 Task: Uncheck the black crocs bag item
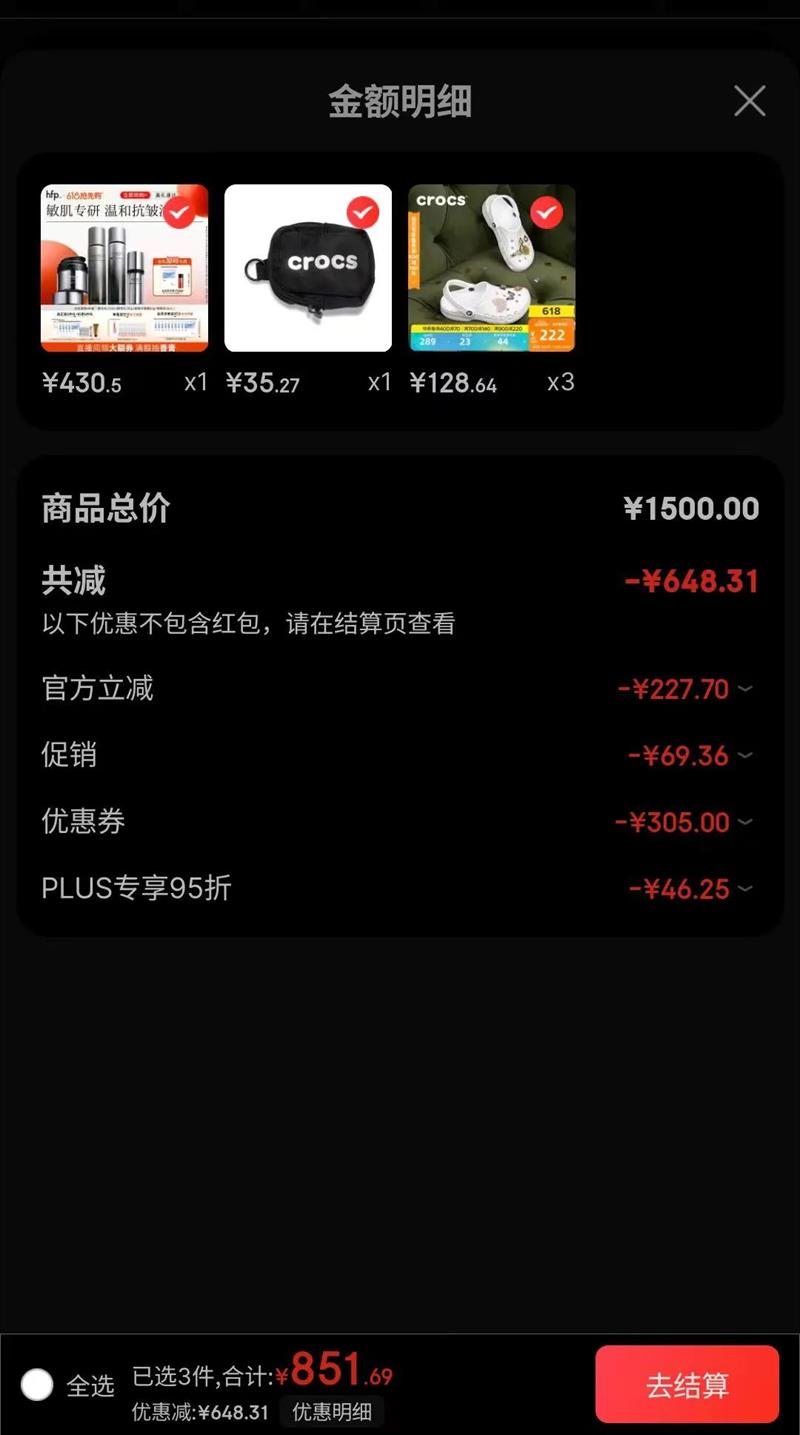click(x=363, y=212)
